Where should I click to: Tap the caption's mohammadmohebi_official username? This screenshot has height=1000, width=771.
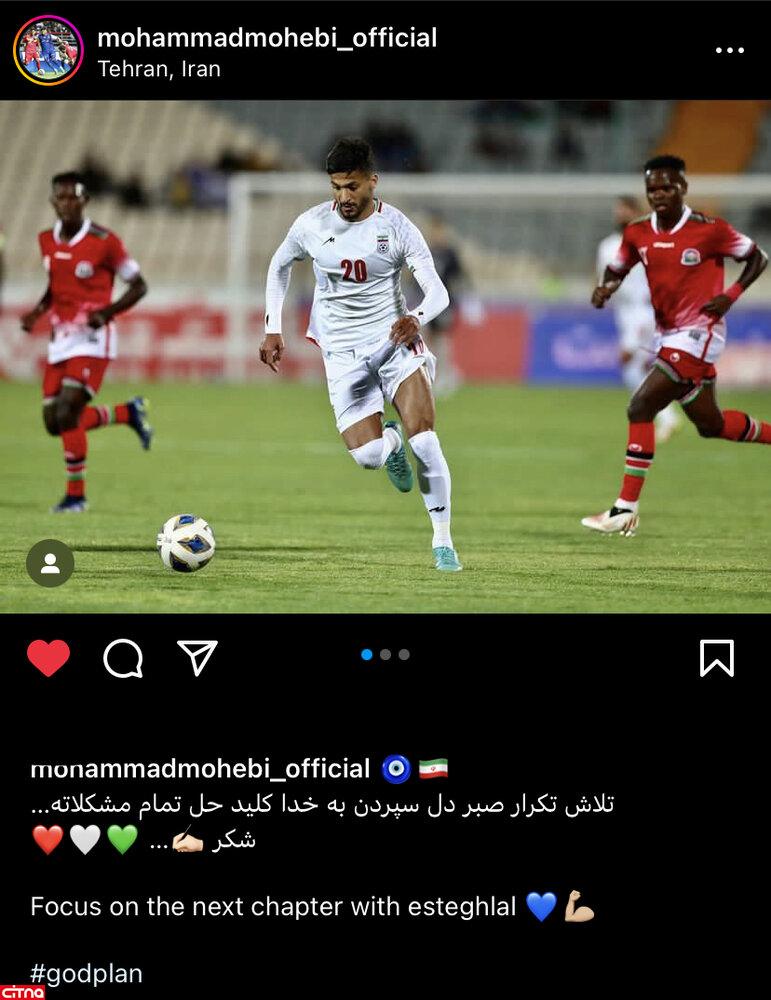[200, 769]
